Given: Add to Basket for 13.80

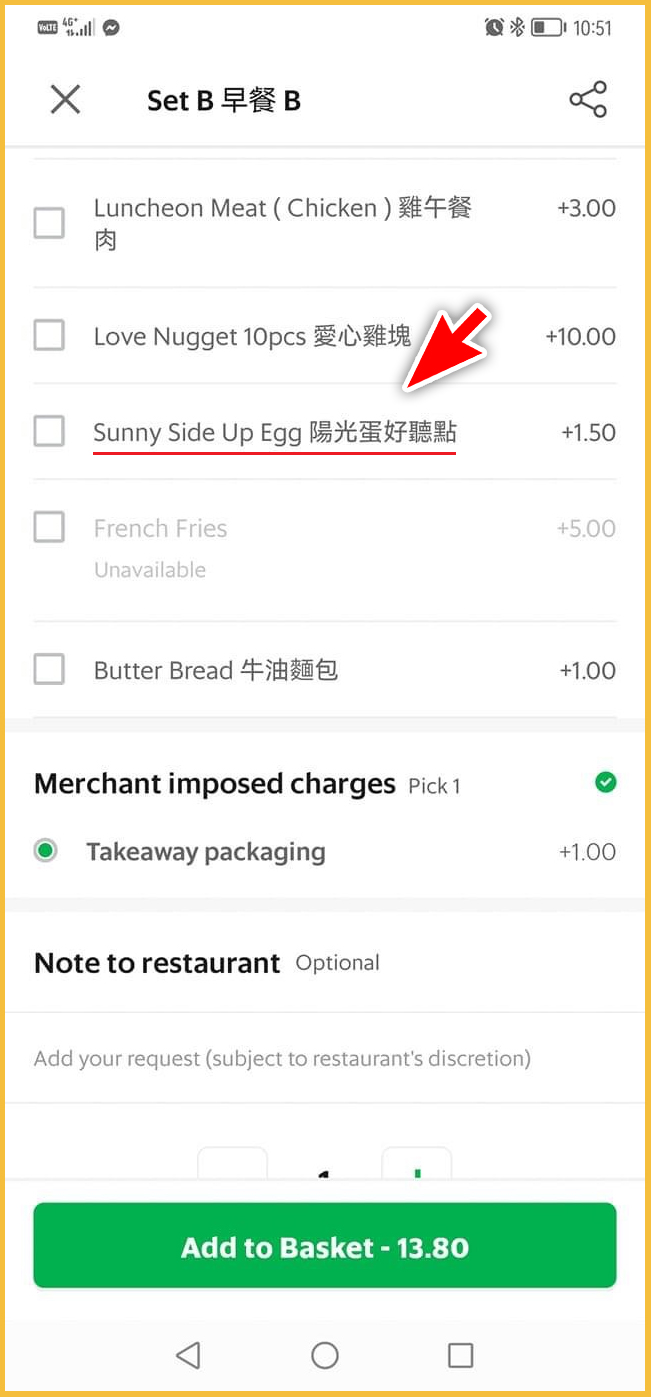Looking at the screenshot, I should 325,1247.
